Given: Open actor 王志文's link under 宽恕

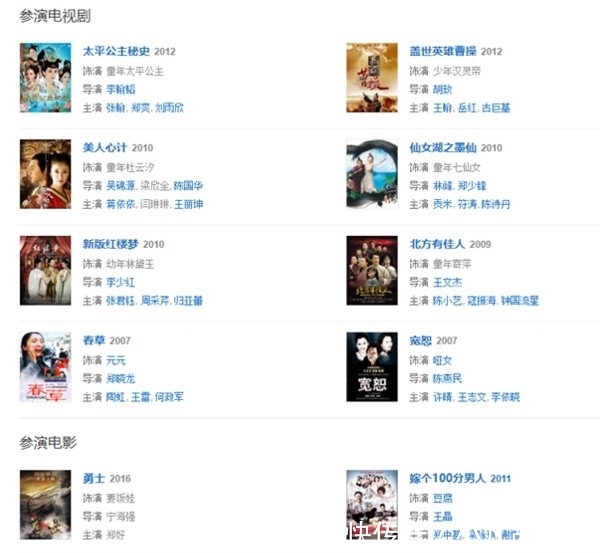Looking at the screenshot, I should 474,397.
